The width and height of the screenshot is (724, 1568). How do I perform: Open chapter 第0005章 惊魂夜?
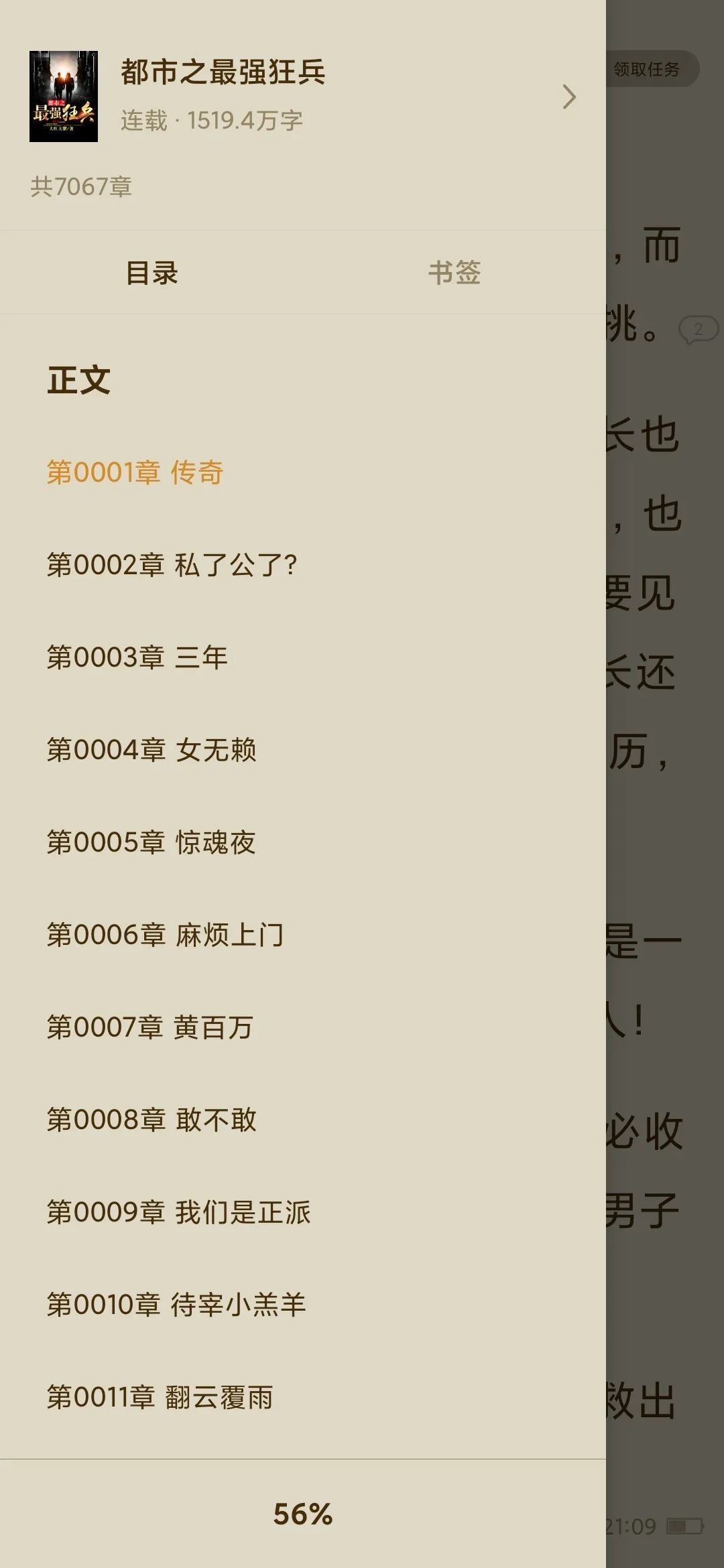pyautogui.click(x=152, y=842)
